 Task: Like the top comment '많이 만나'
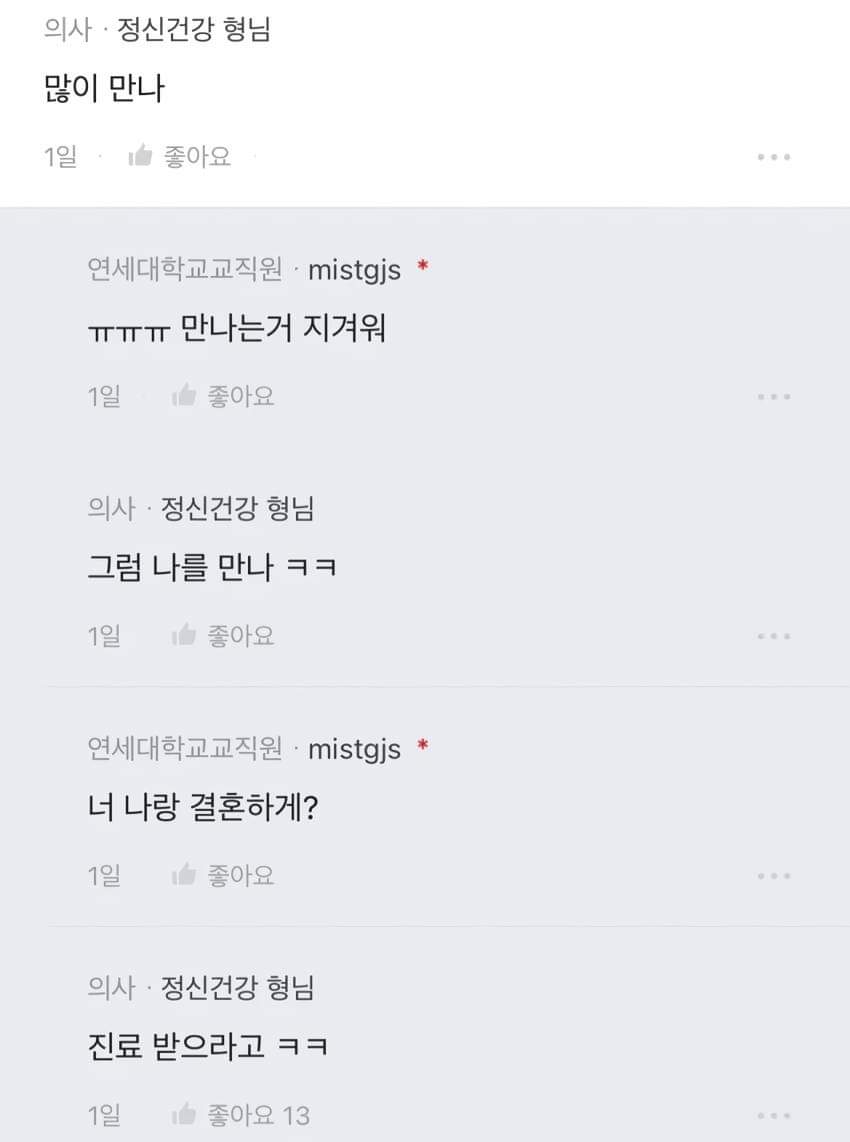coord(180,157)
